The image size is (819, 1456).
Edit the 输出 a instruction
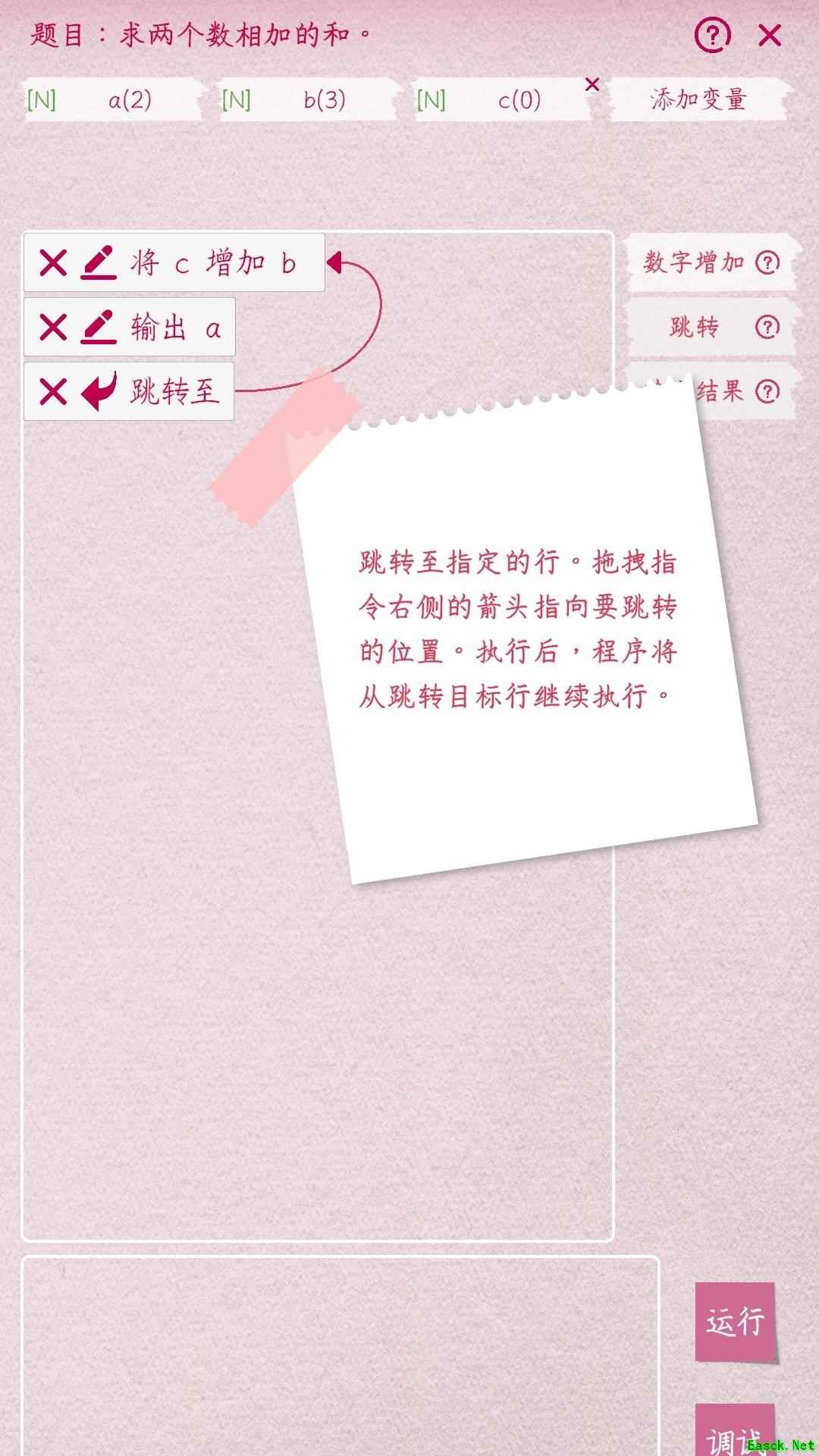tap(99, 328)
